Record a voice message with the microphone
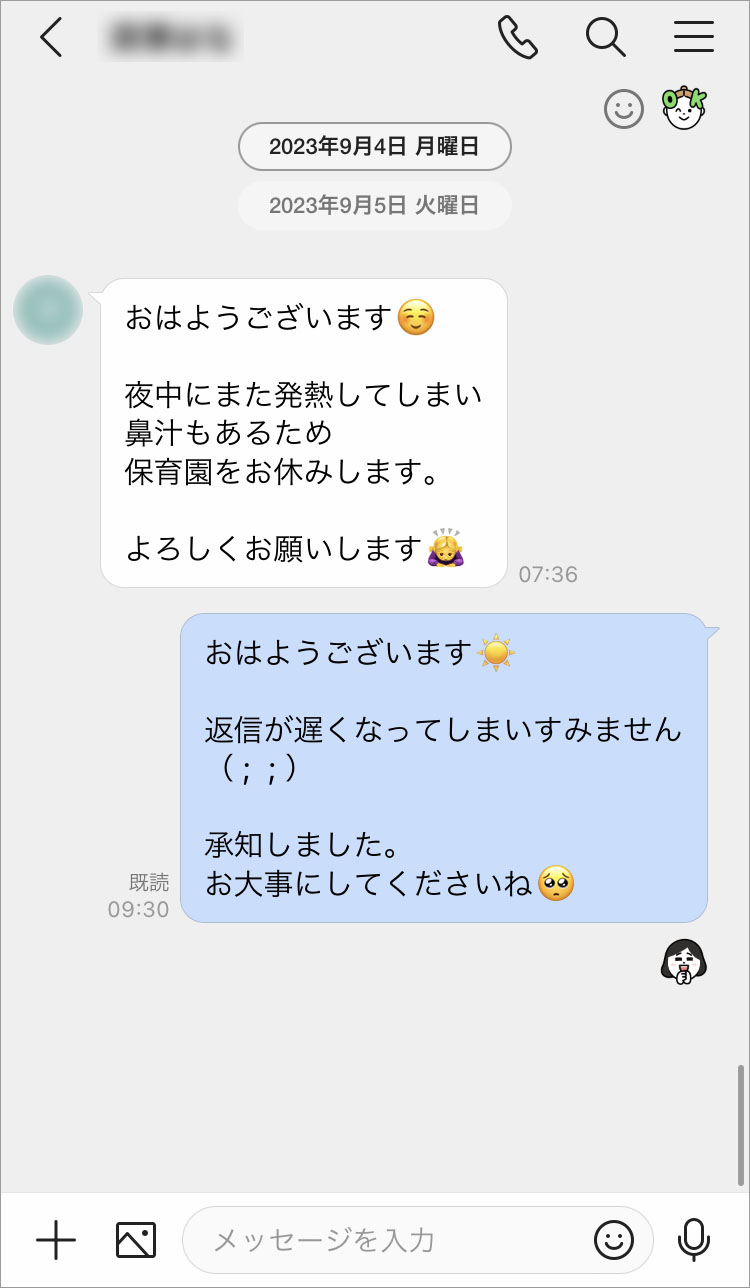 [693, 1240]
